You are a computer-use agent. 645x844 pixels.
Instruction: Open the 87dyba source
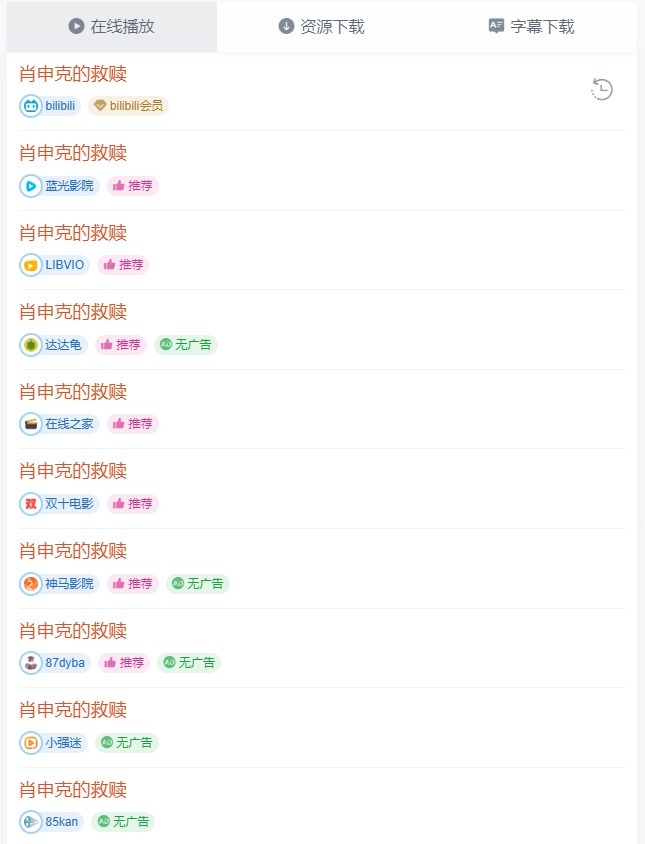[73, 631]
